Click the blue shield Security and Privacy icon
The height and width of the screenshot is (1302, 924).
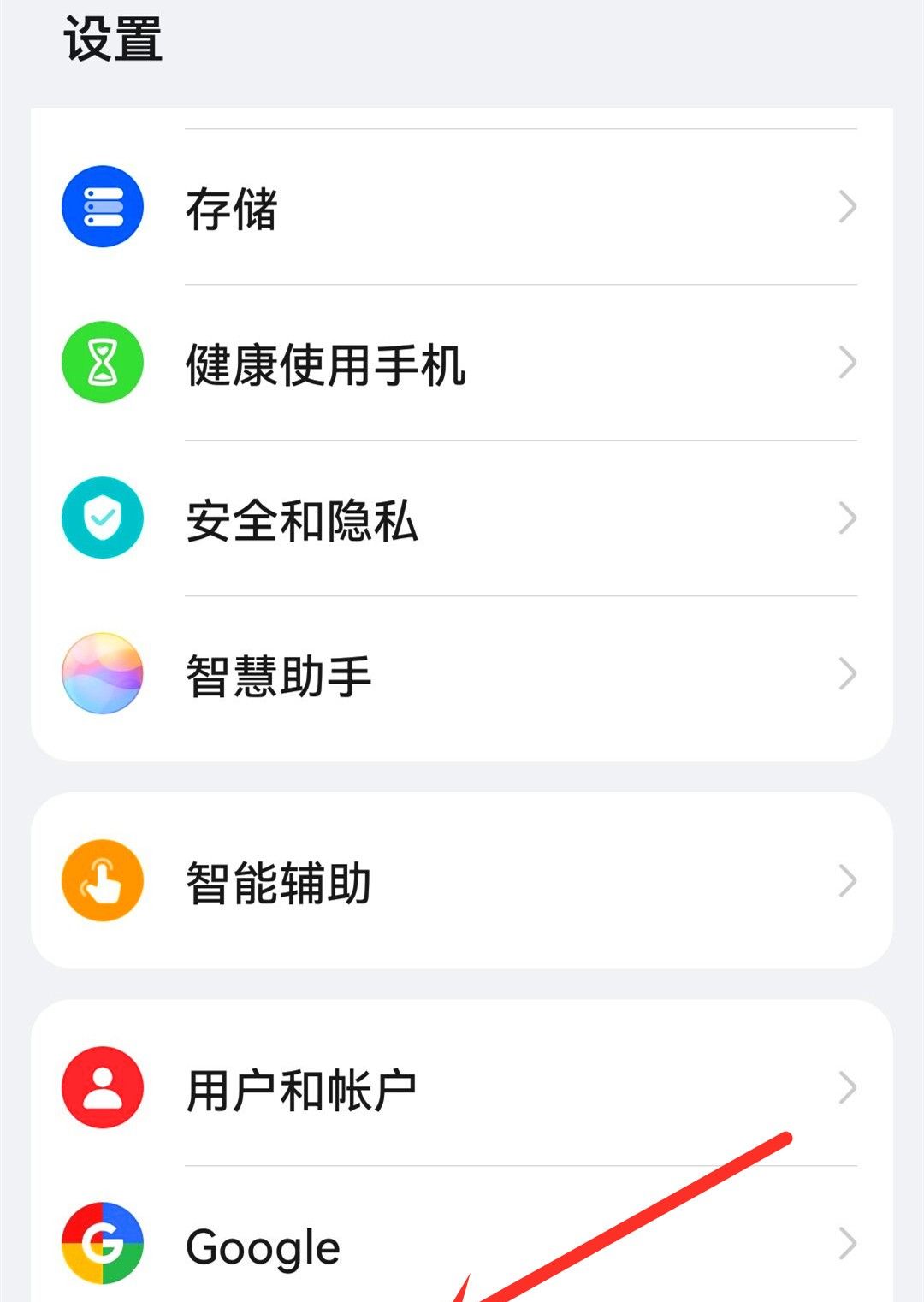click(103, 518)
